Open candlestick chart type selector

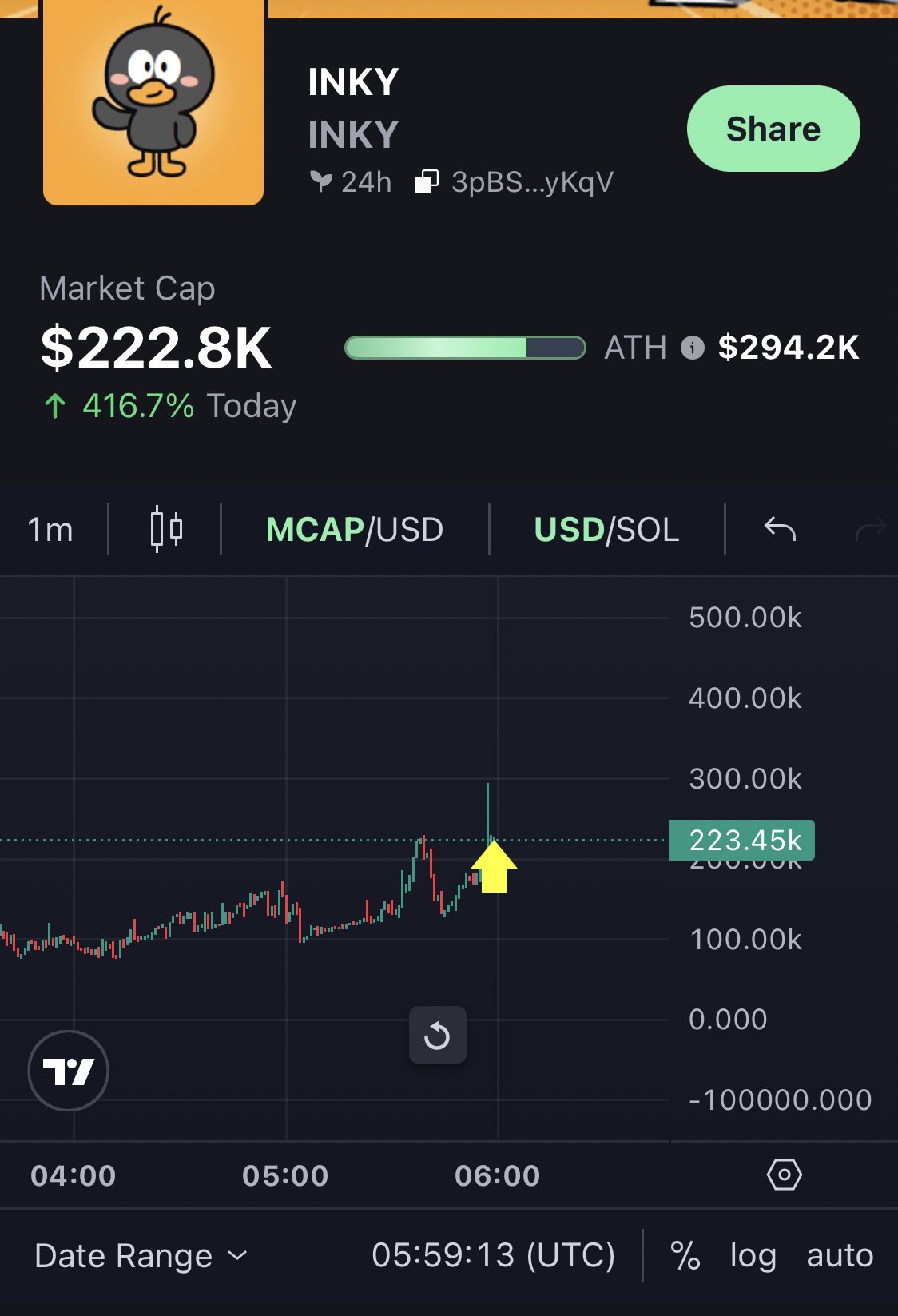point(166,529)
